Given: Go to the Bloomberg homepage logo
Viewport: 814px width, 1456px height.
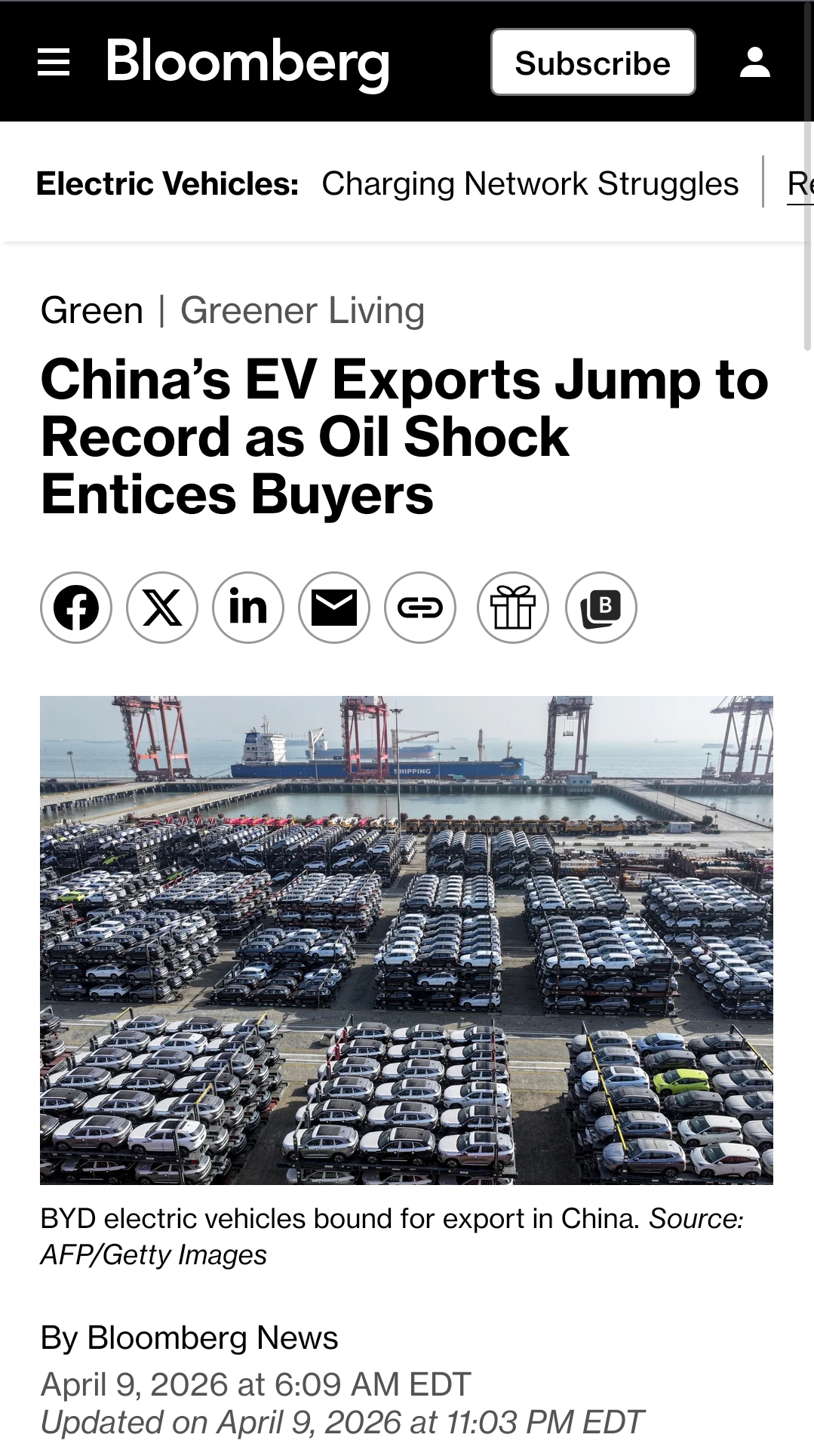Looking at the screenshot, I should [x=247, y=63].
